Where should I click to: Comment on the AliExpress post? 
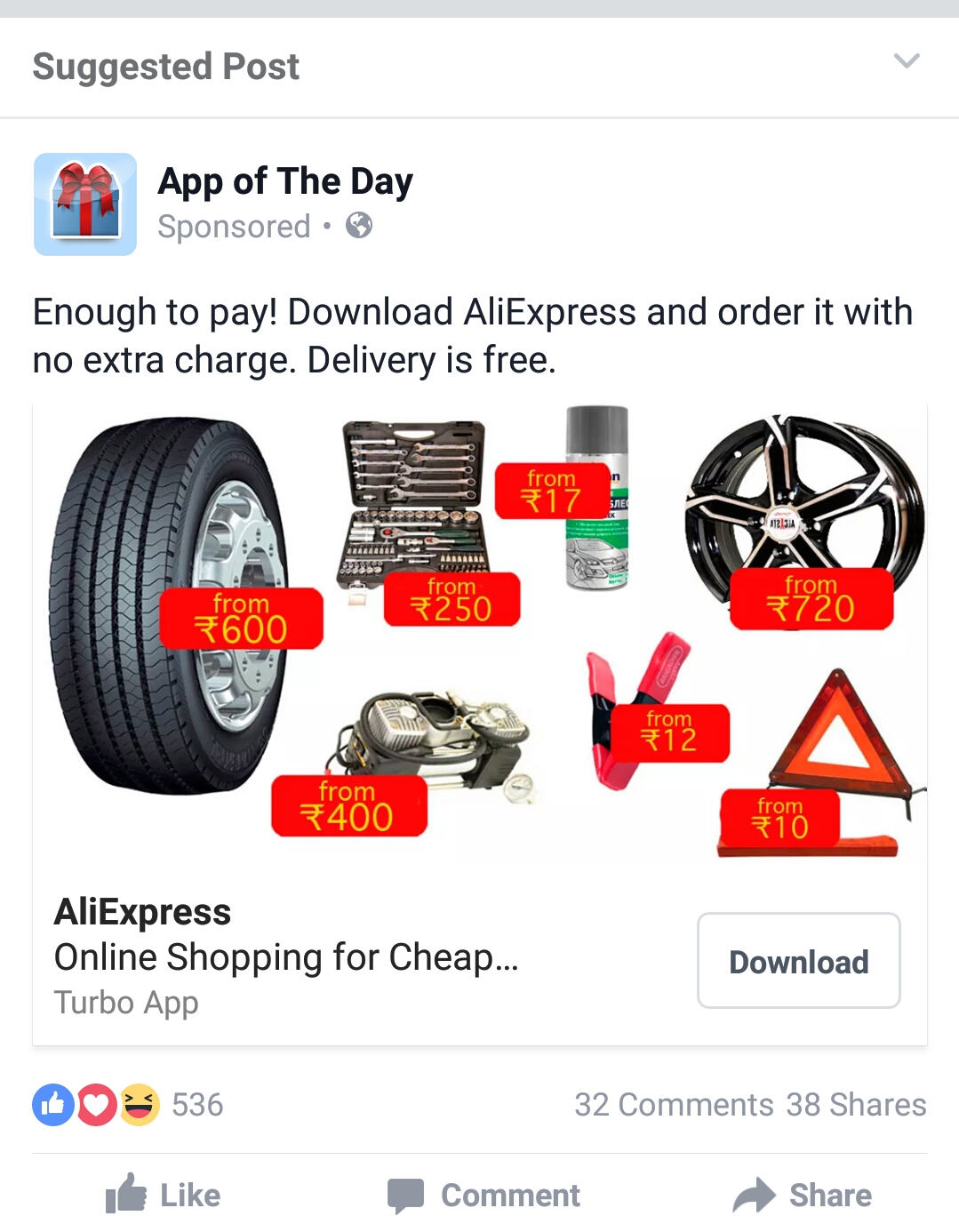click(x=484, y=1195)
